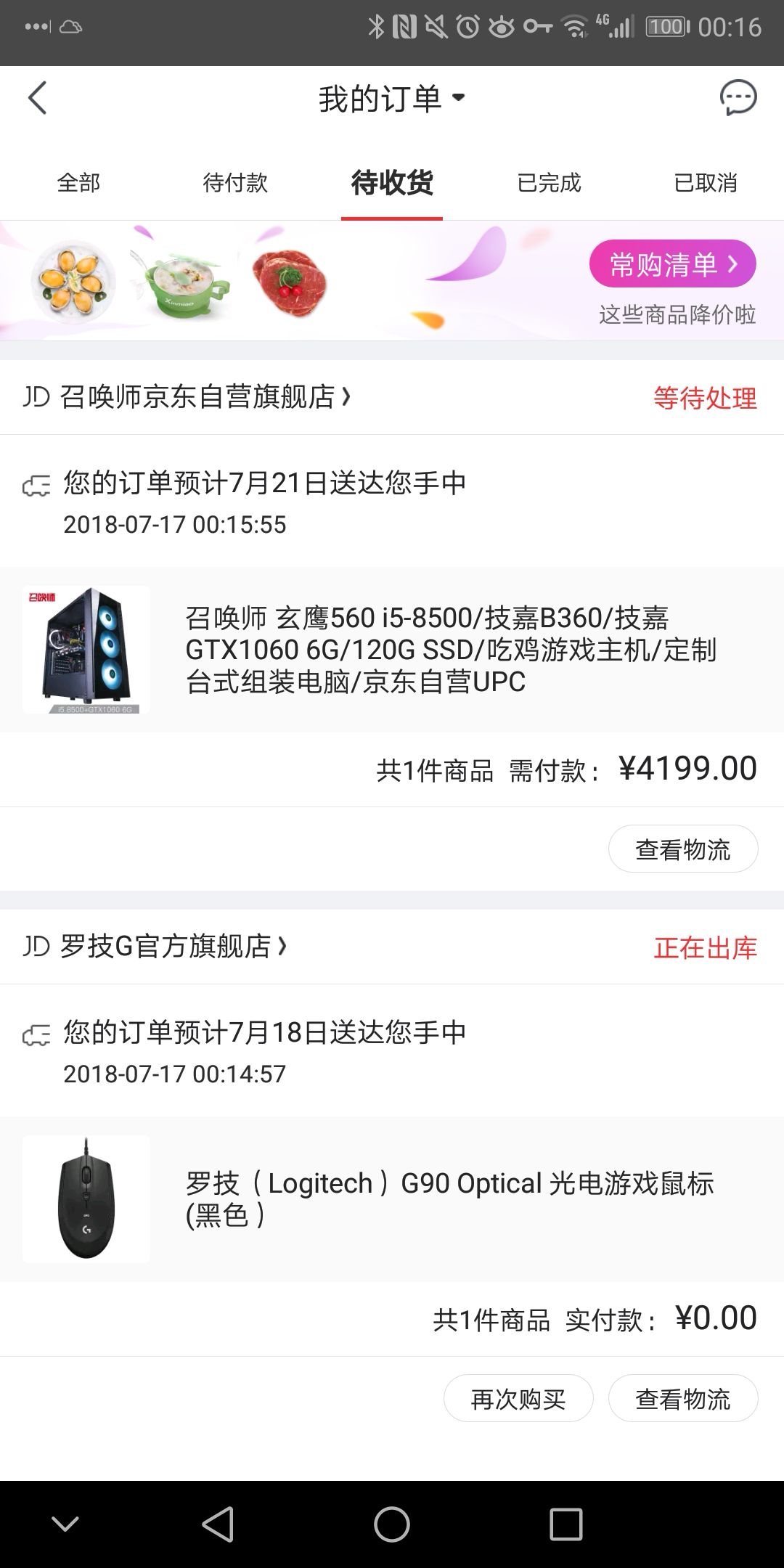The image size is (784, 1568).
Task: Click the 查看物流 button for the 4199 order
Action: (x=682, y=848)
